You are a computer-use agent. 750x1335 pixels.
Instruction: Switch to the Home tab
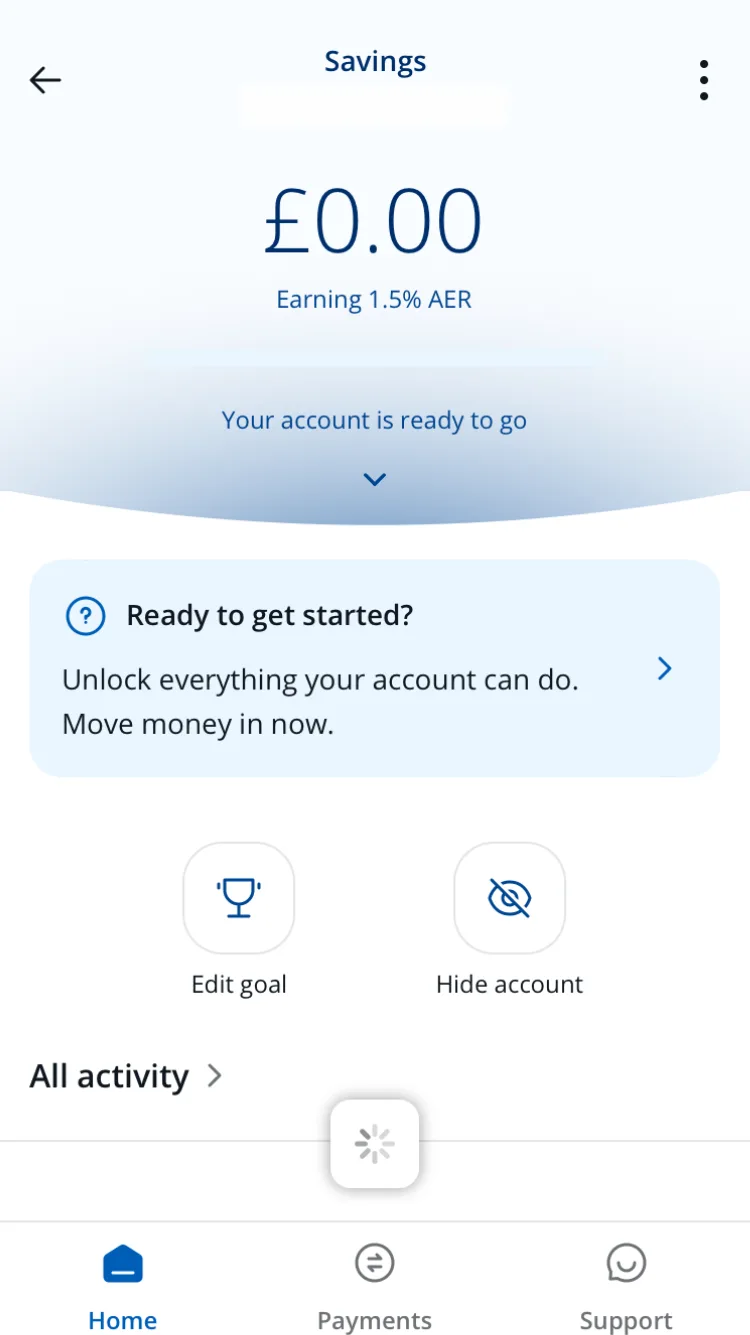click(x=123, y=1287)
